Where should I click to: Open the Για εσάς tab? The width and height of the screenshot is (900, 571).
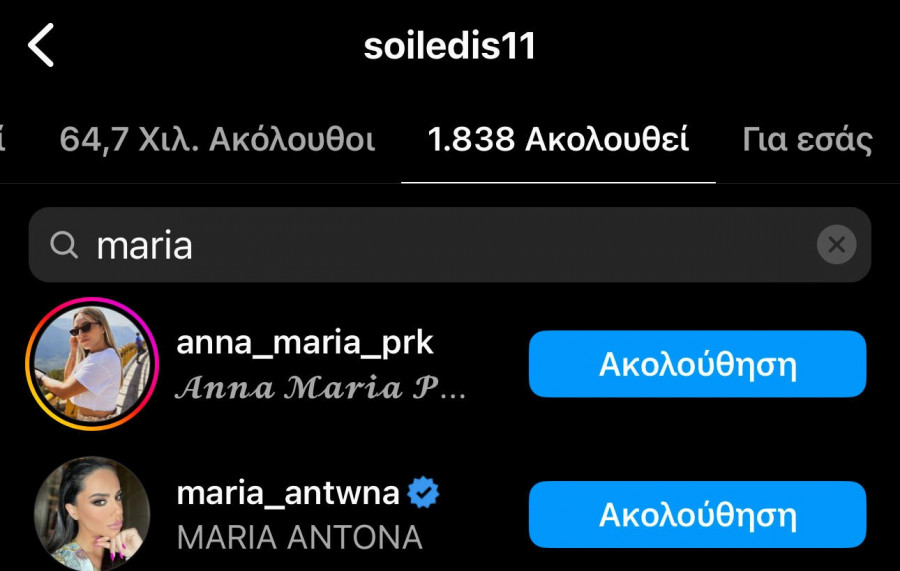coord(807,139)
